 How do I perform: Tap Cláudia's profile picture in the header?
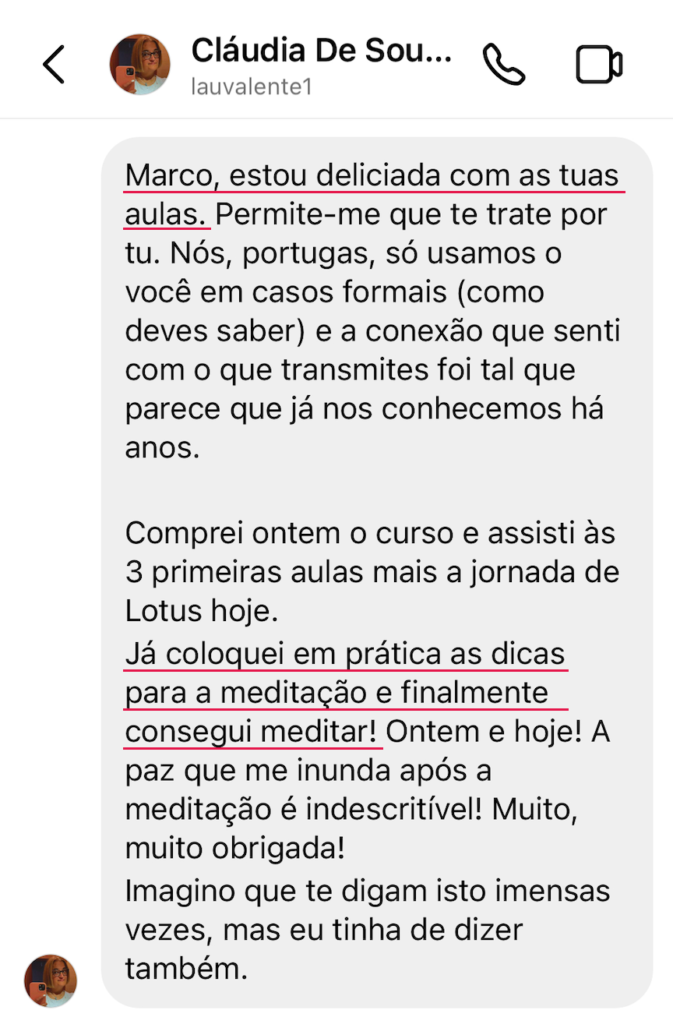pos(139,65)
